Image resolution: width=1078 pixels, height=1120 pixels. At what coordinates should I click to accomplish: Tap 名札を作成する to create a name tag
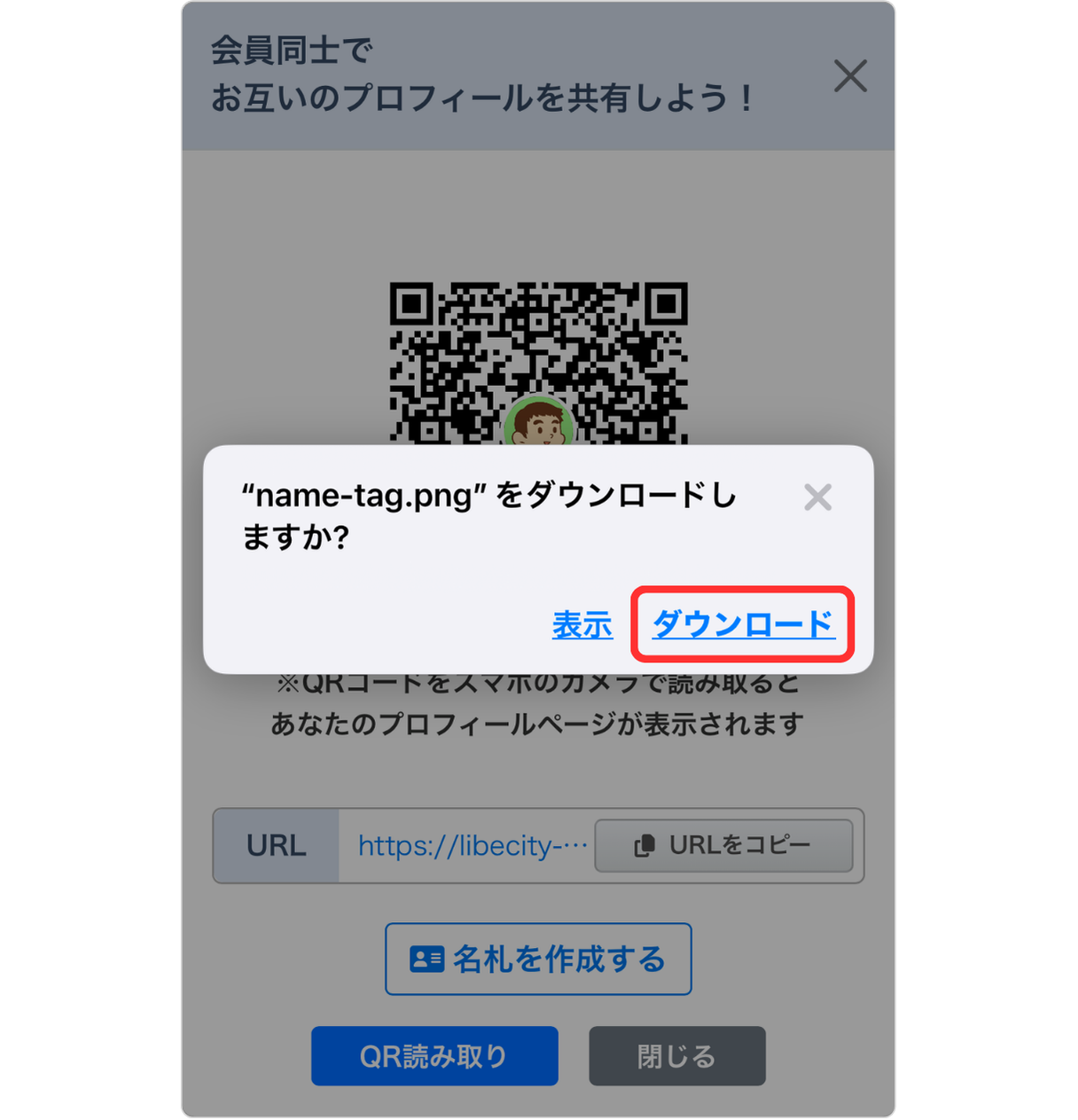[538, 959]
